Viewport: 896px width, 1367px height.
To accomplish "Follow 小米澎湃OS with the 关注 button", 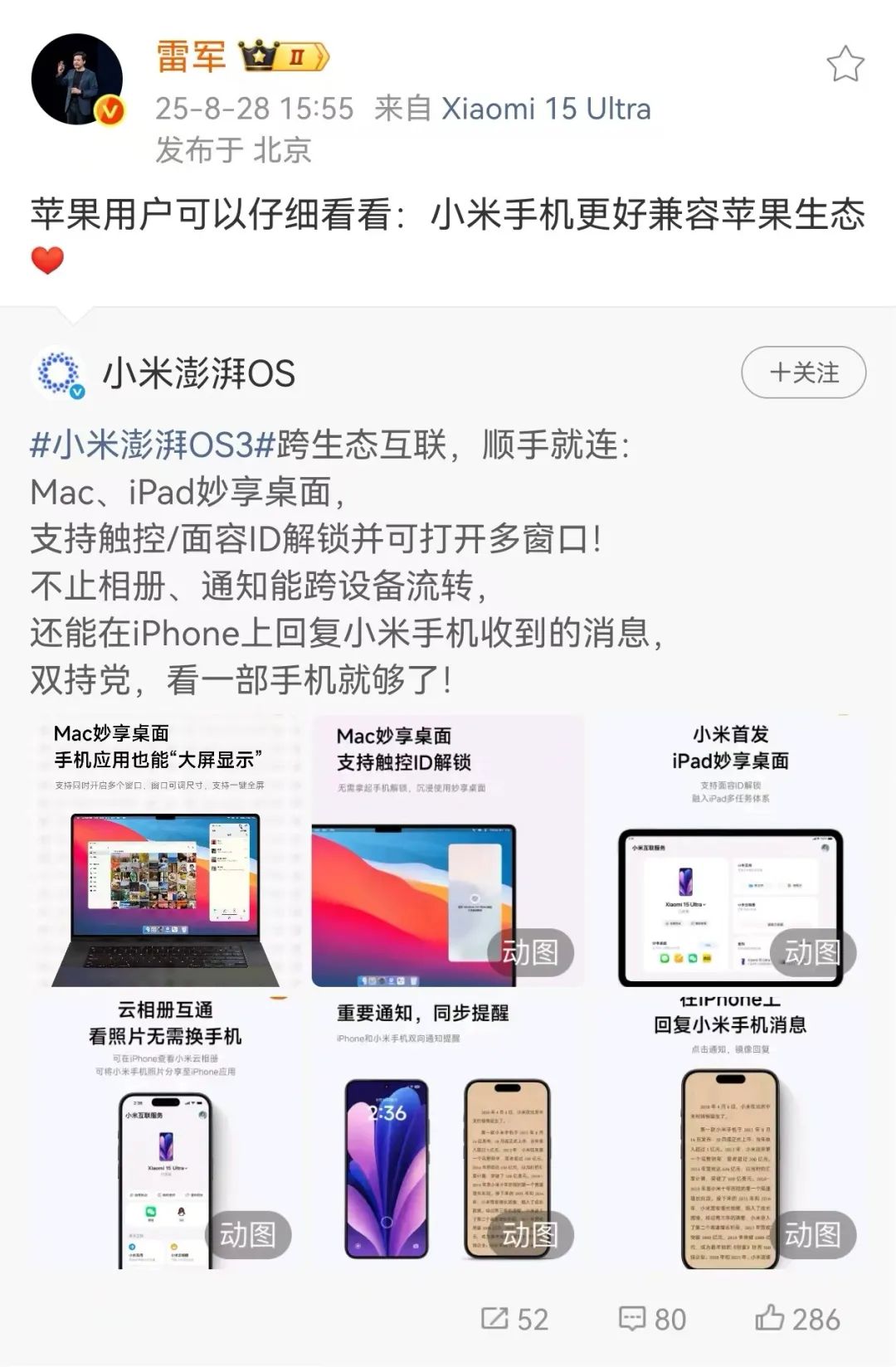I will point(803,372).
